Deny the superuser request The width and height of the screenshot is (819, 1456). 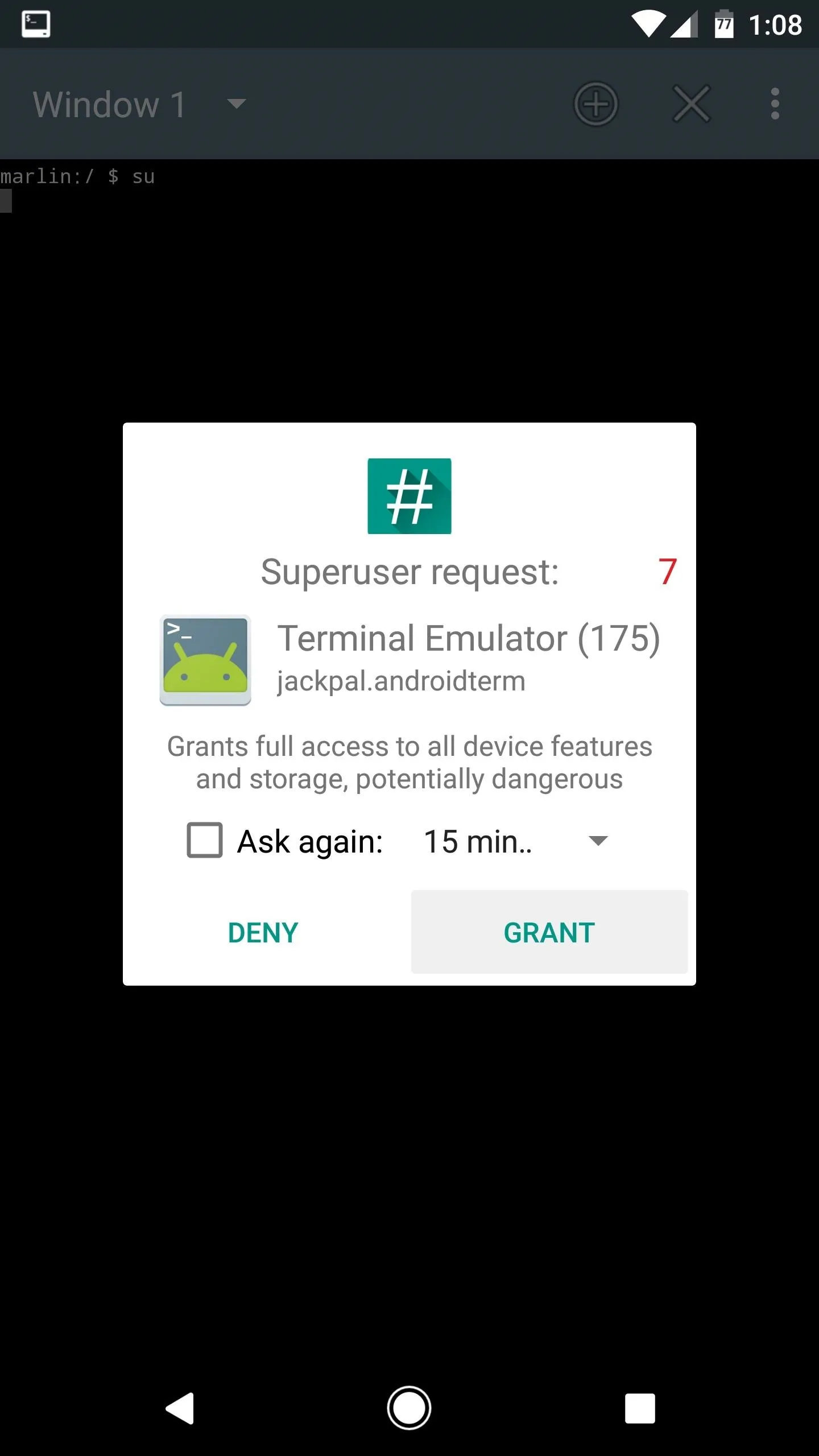pyautogui.click(x=263, y=932)
